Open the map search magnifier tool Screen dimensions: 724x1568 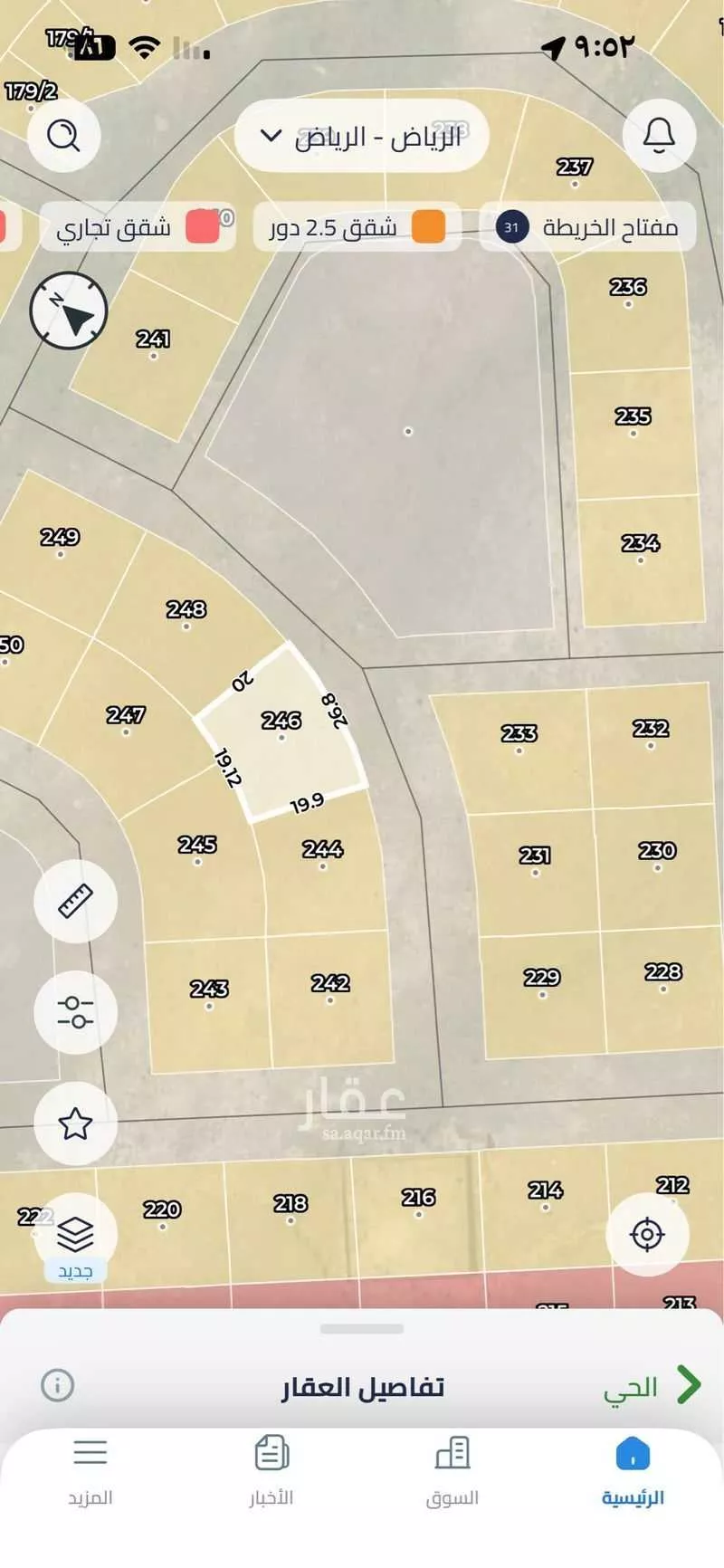(x=63, y=134)
